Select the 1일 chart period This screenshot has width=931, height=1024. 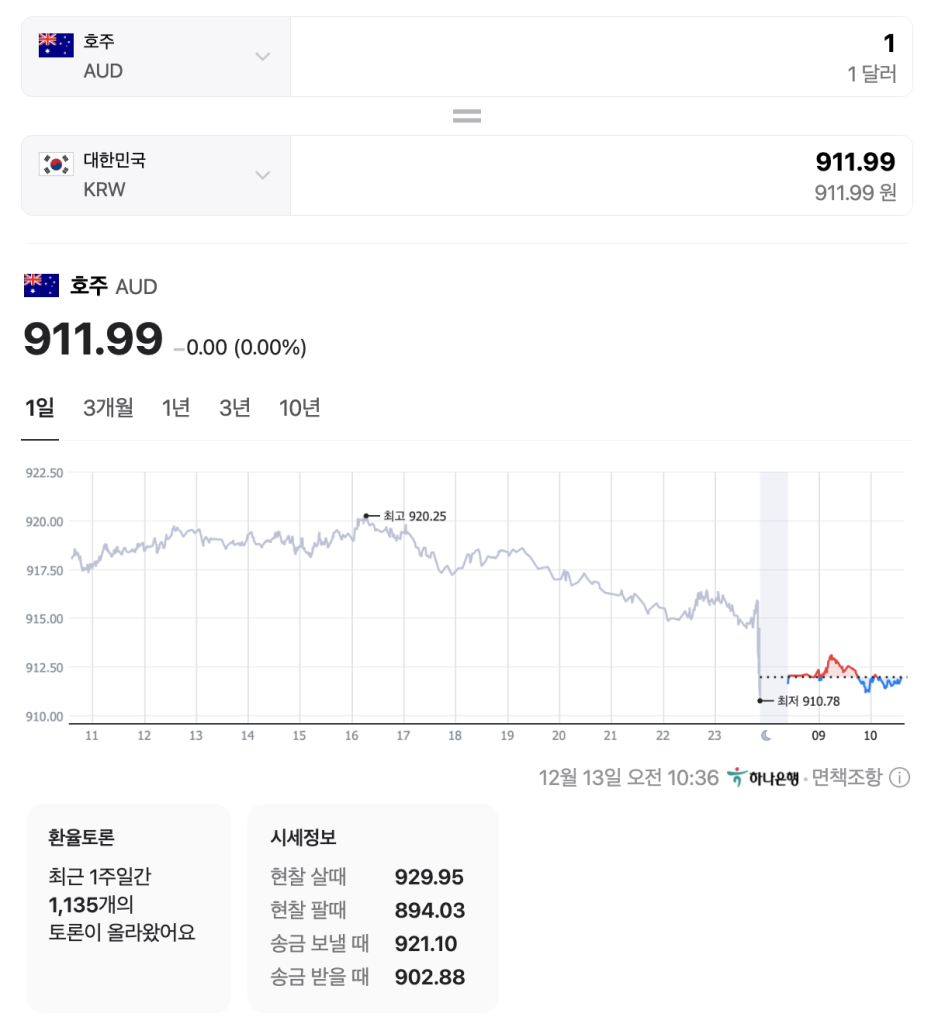40,408
